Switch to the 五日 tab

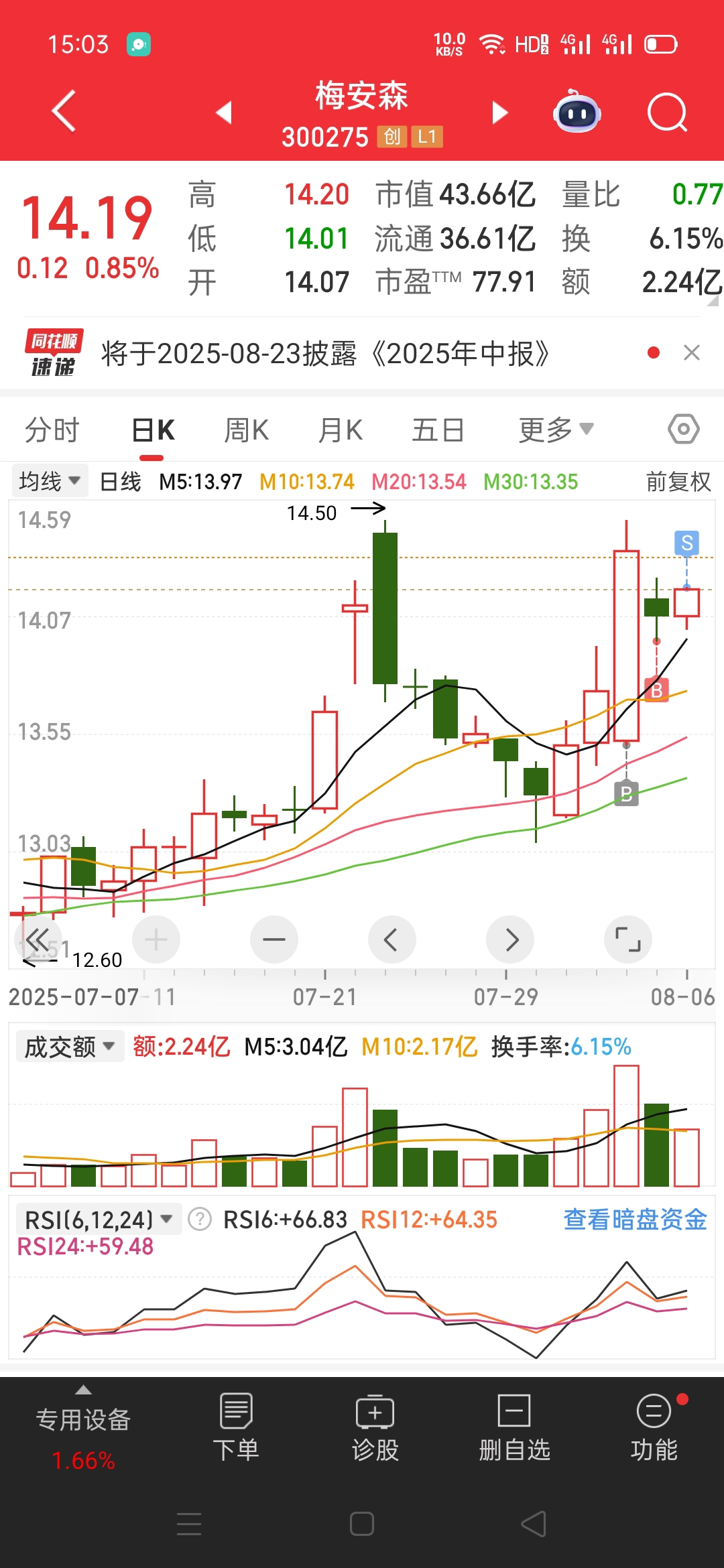[x=438, y=430]
